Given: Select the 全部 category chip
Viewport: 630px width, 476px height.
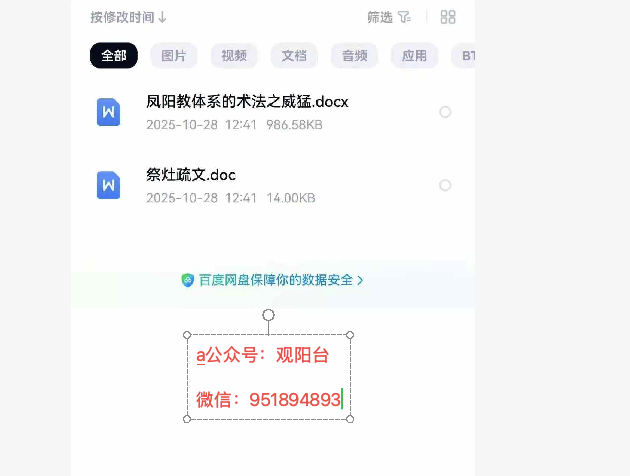Looking at the screenshot, I should click(x=114, y=56).
